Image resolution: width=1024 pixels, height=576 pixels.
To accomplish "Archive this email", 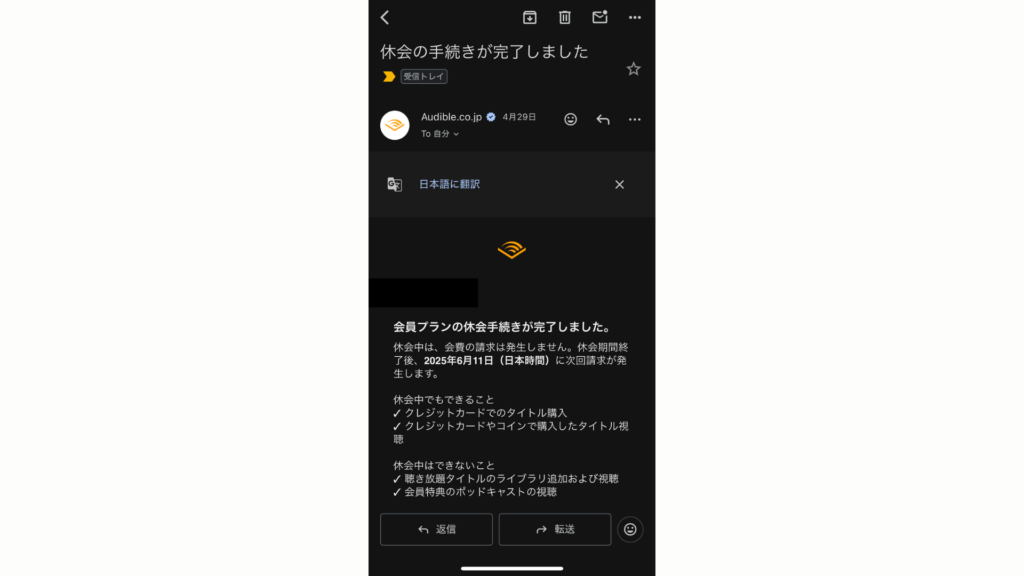I will [530, 17].
